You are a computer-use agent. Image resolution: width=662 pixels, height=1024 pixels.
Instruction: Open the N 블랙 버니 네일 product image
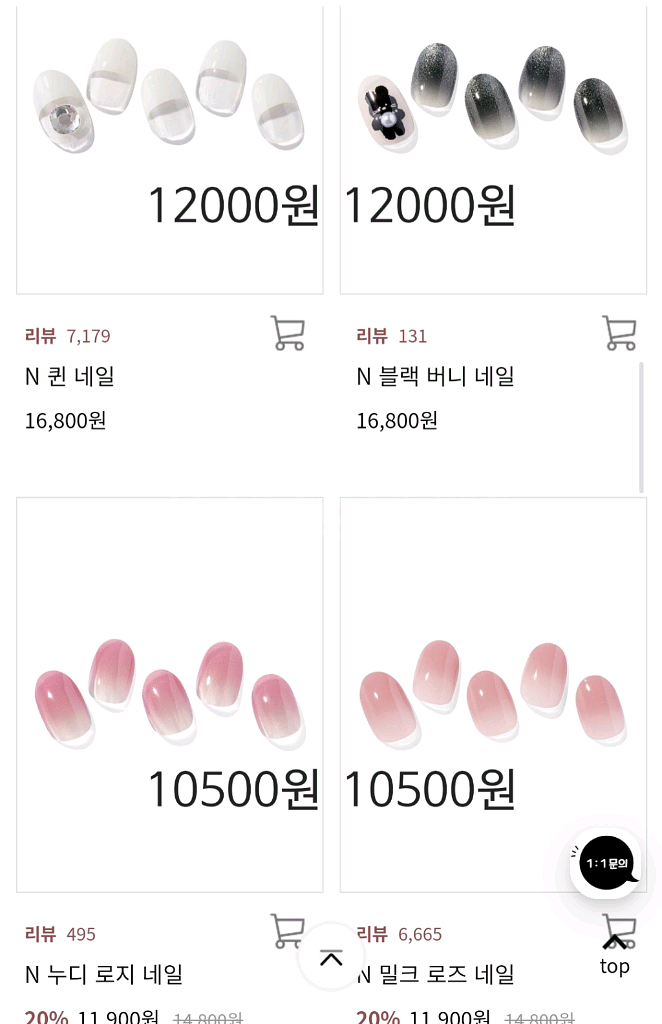click(493, 150)
